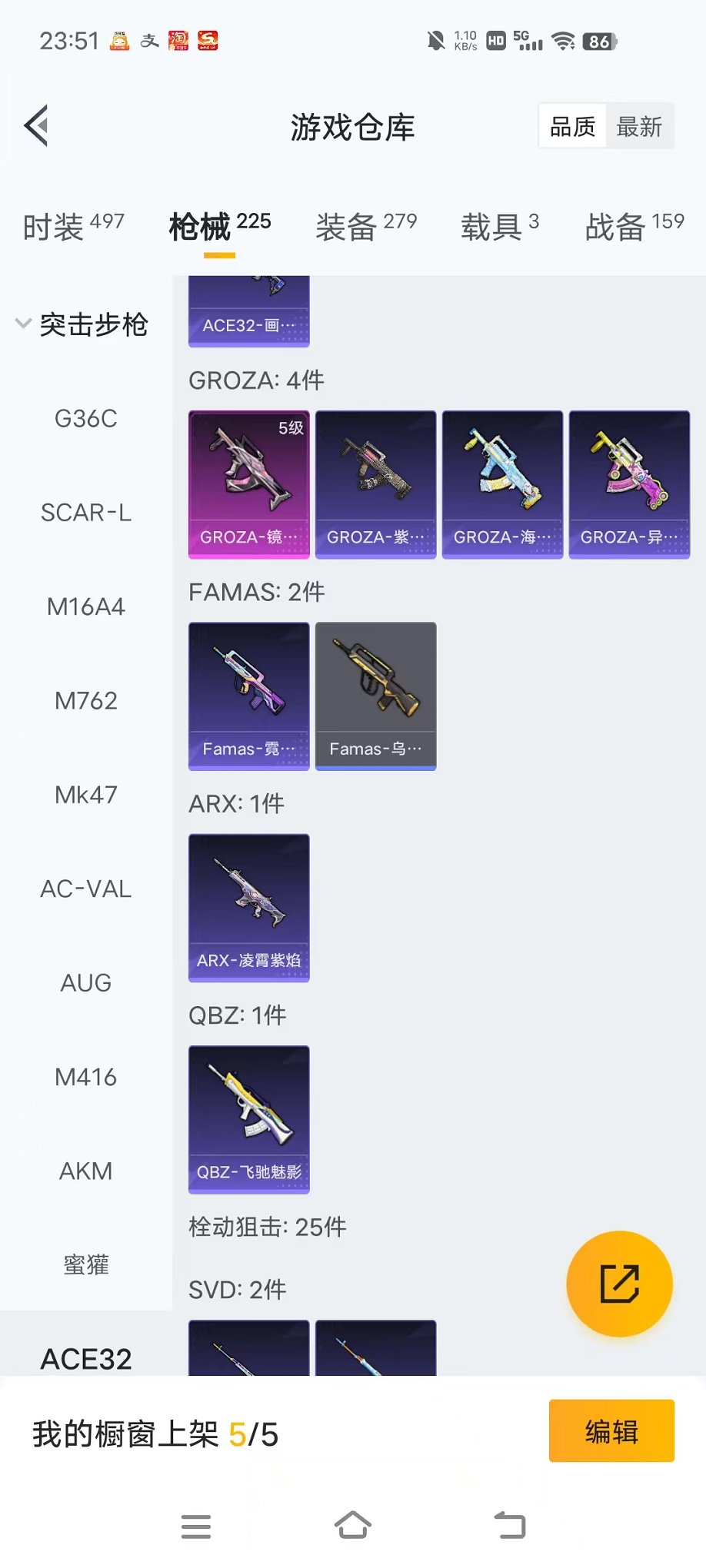Open the GROZA-海 skin tile

click(502, 484)
